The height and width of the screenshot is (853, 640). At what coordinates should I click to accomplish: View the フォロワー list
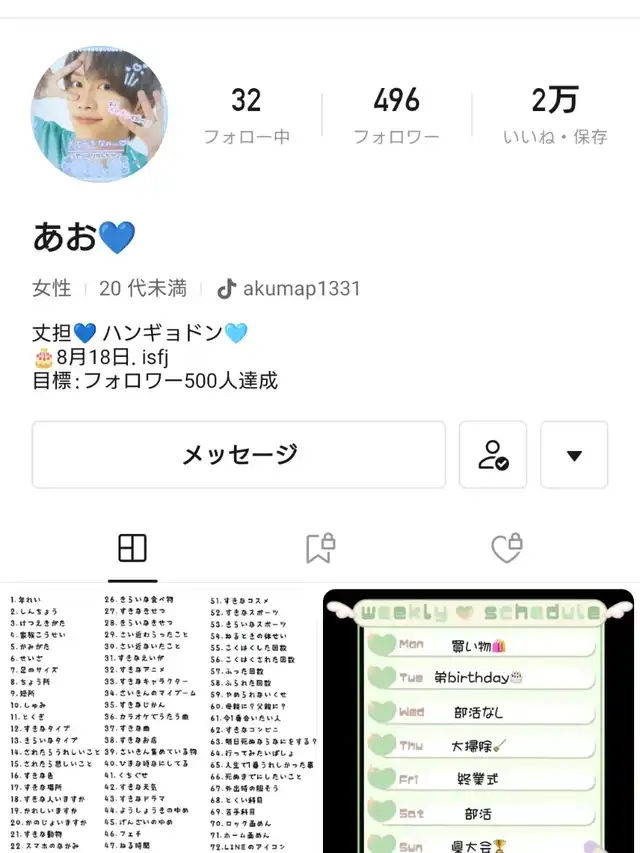click(x=396, y=116)
